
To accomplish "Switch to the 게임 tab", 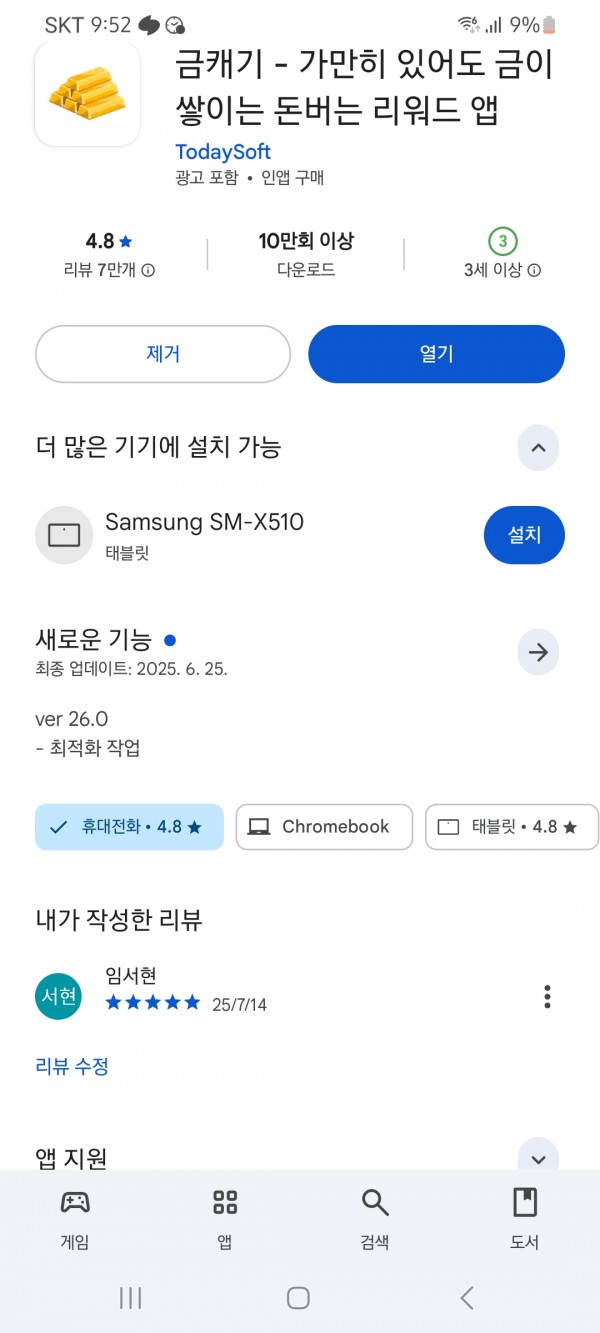I will (x=75, y=1218).
